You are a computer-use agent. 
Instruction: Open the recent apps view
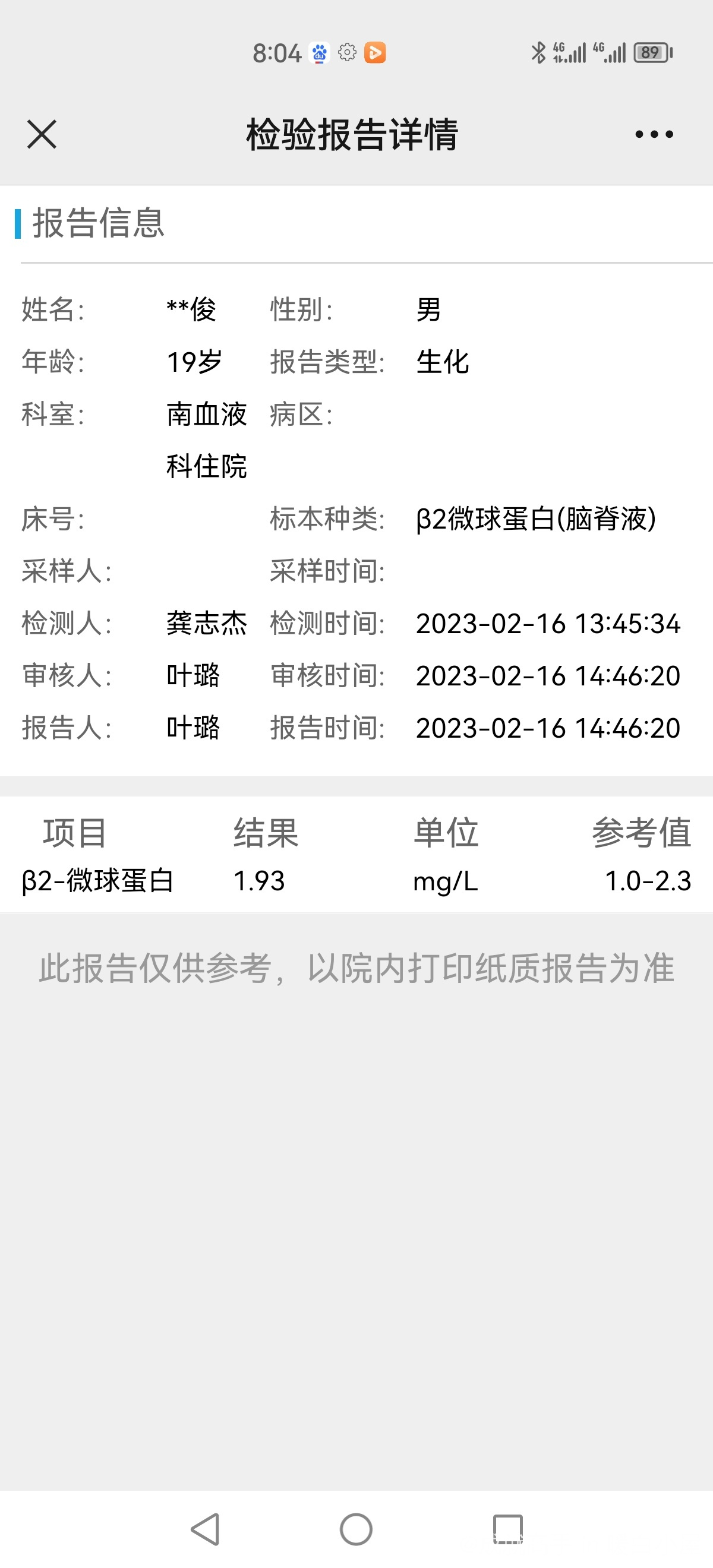click(x=507, y=1528)
